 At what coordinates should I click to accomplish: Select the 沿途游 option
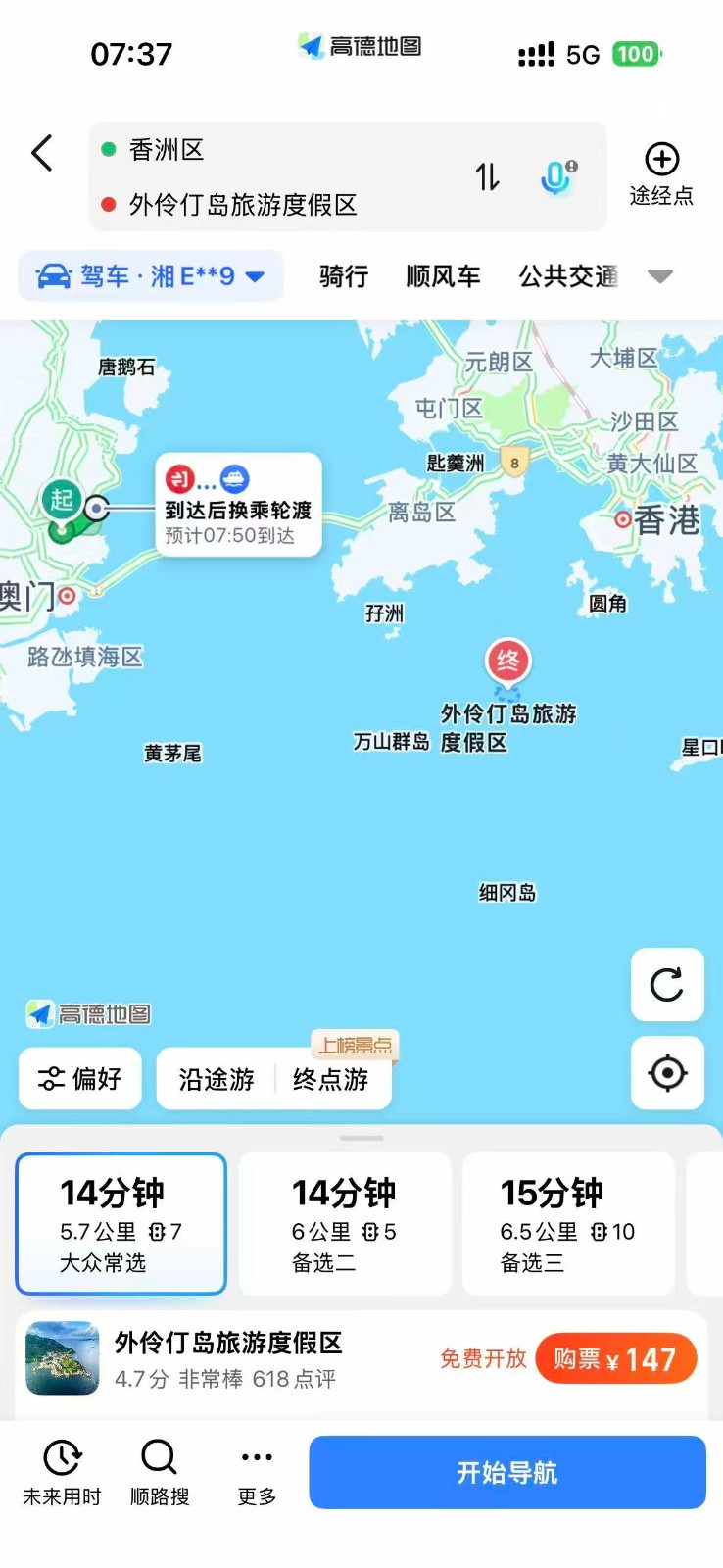tap(217, 1080)
